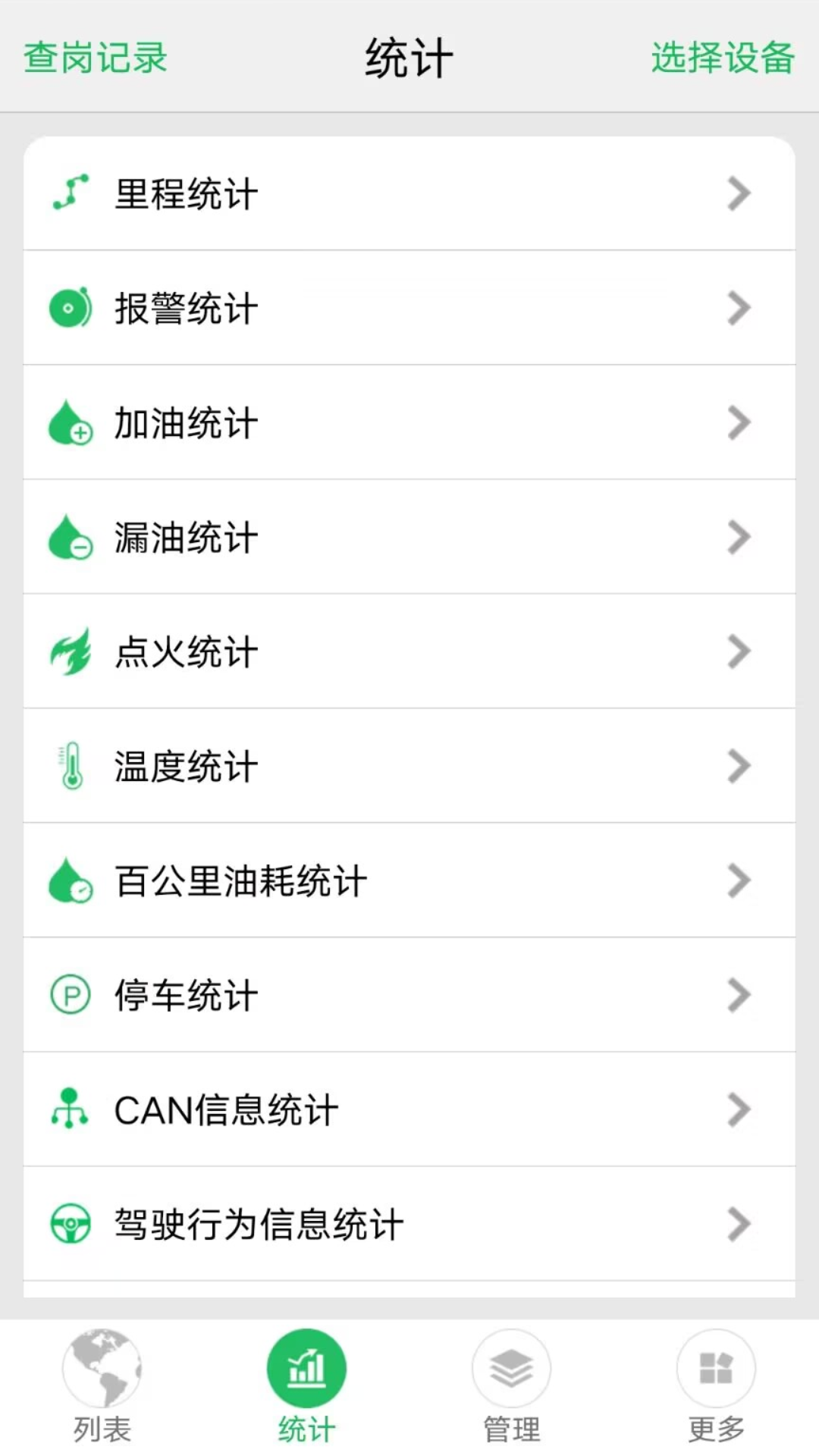Expand the 里程统计 row chevron
The width and height of the screenshot is (819, 1456).
(736, 194)
